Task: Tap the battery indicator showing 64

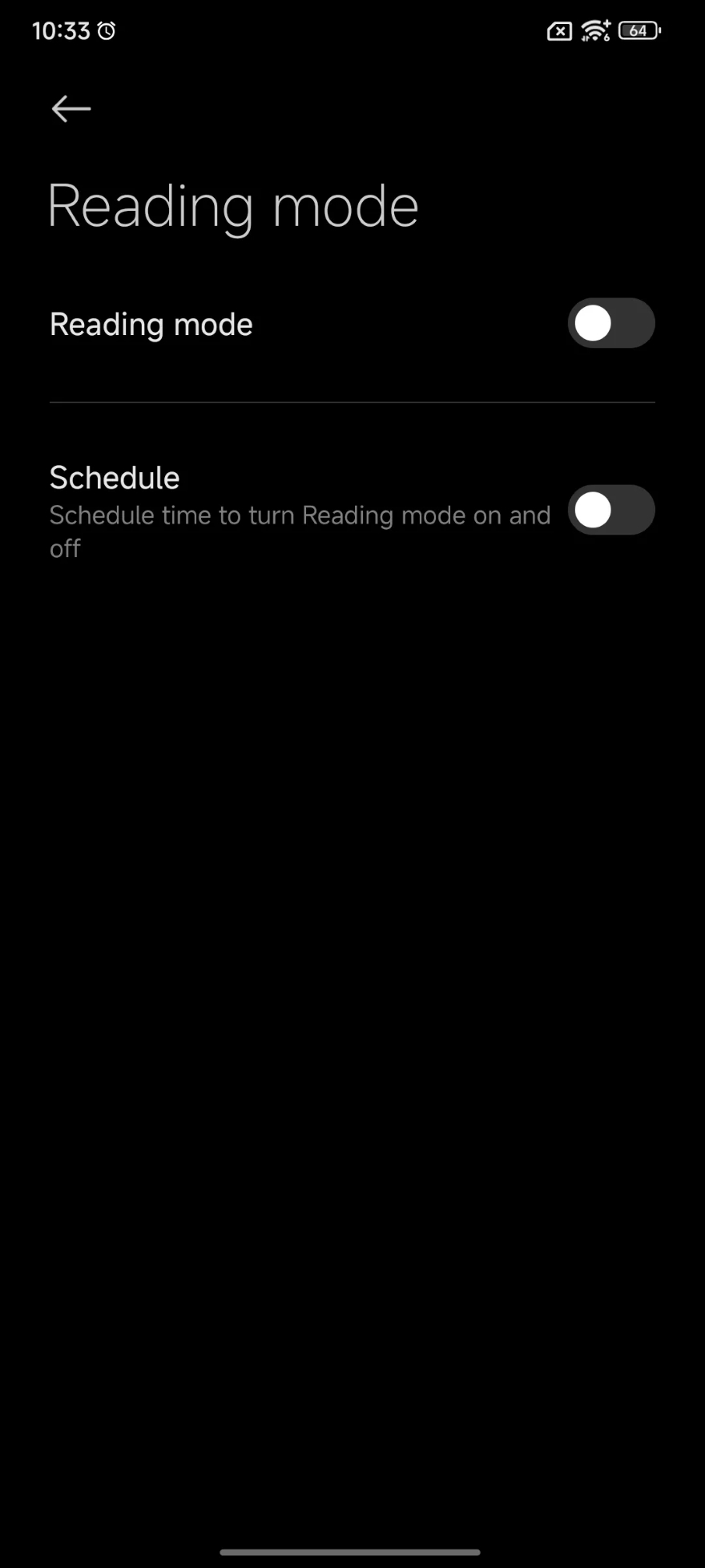Action: pos(639,30)
